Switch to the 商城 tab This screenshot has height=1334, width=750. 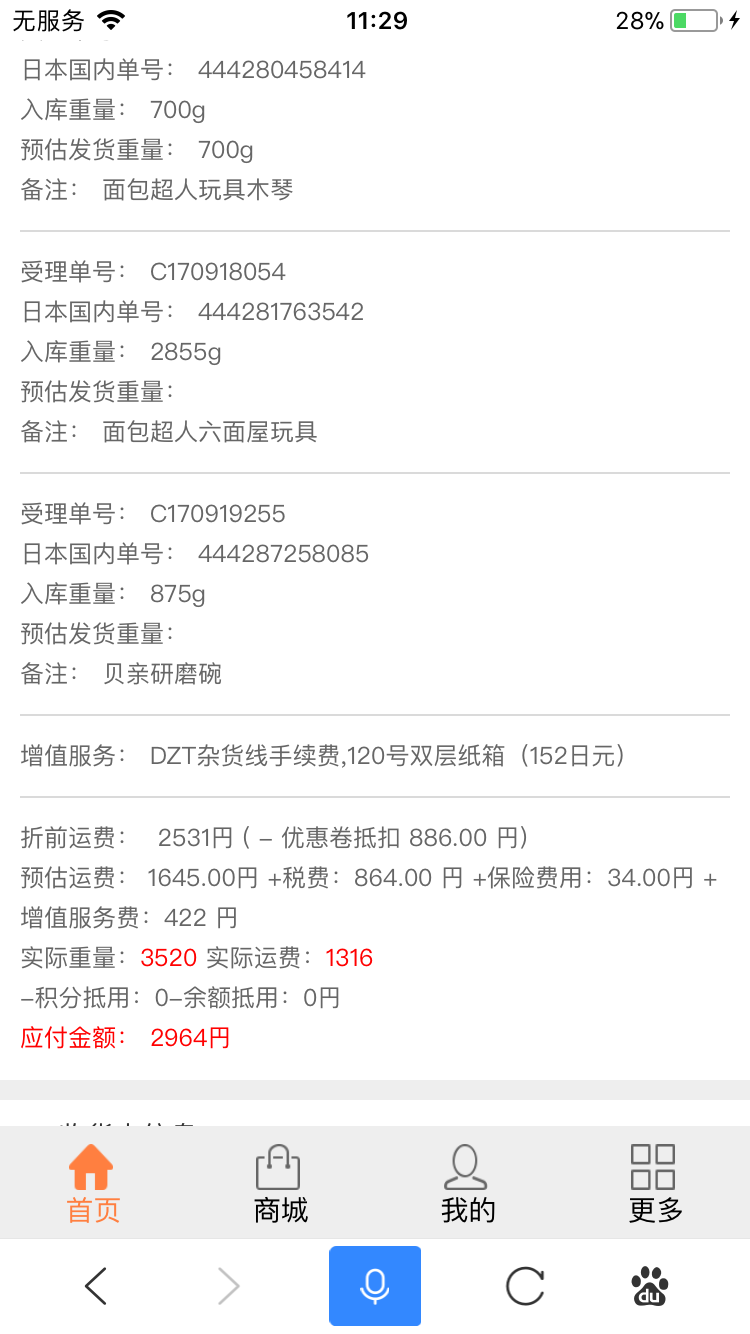[280, 1184]
